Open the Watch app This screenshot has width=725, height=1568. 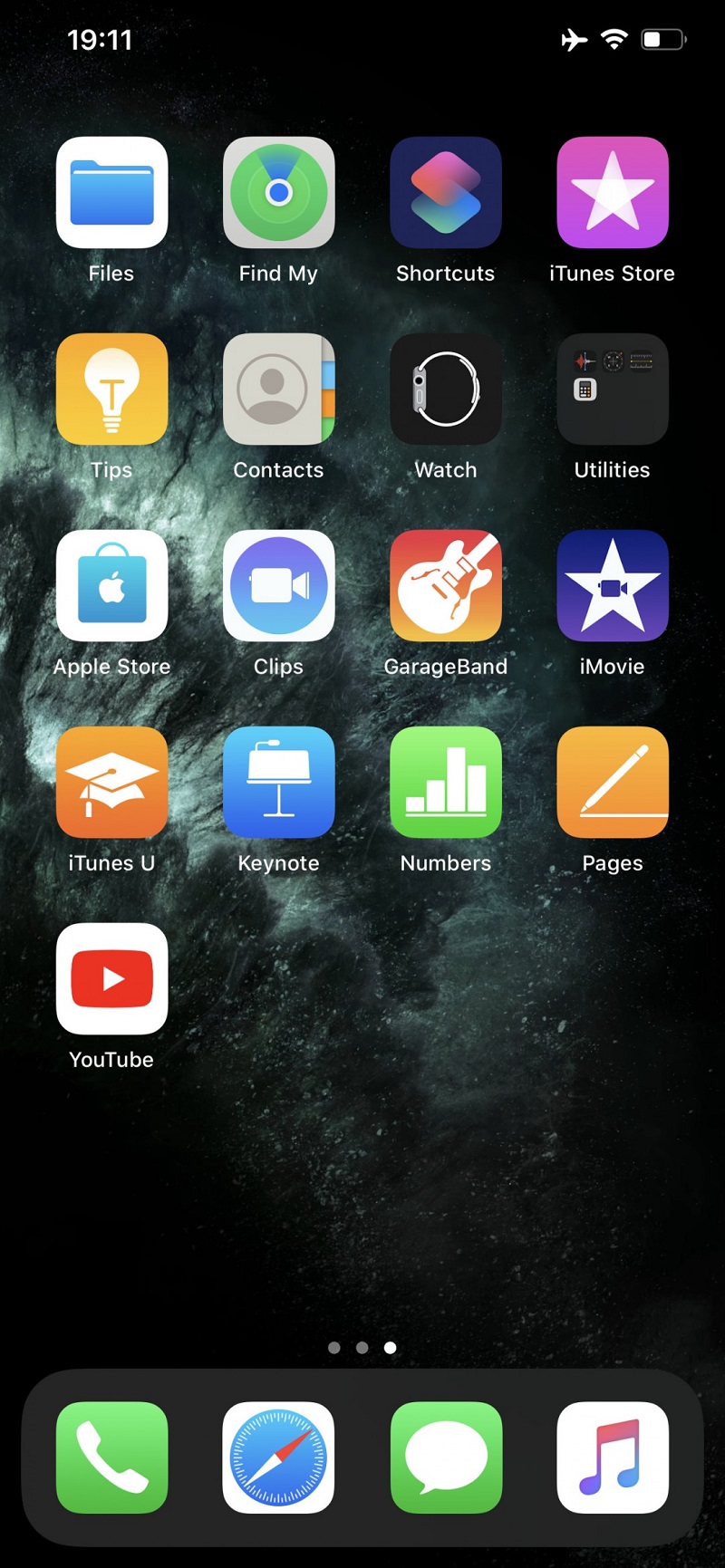pos(445,389)
